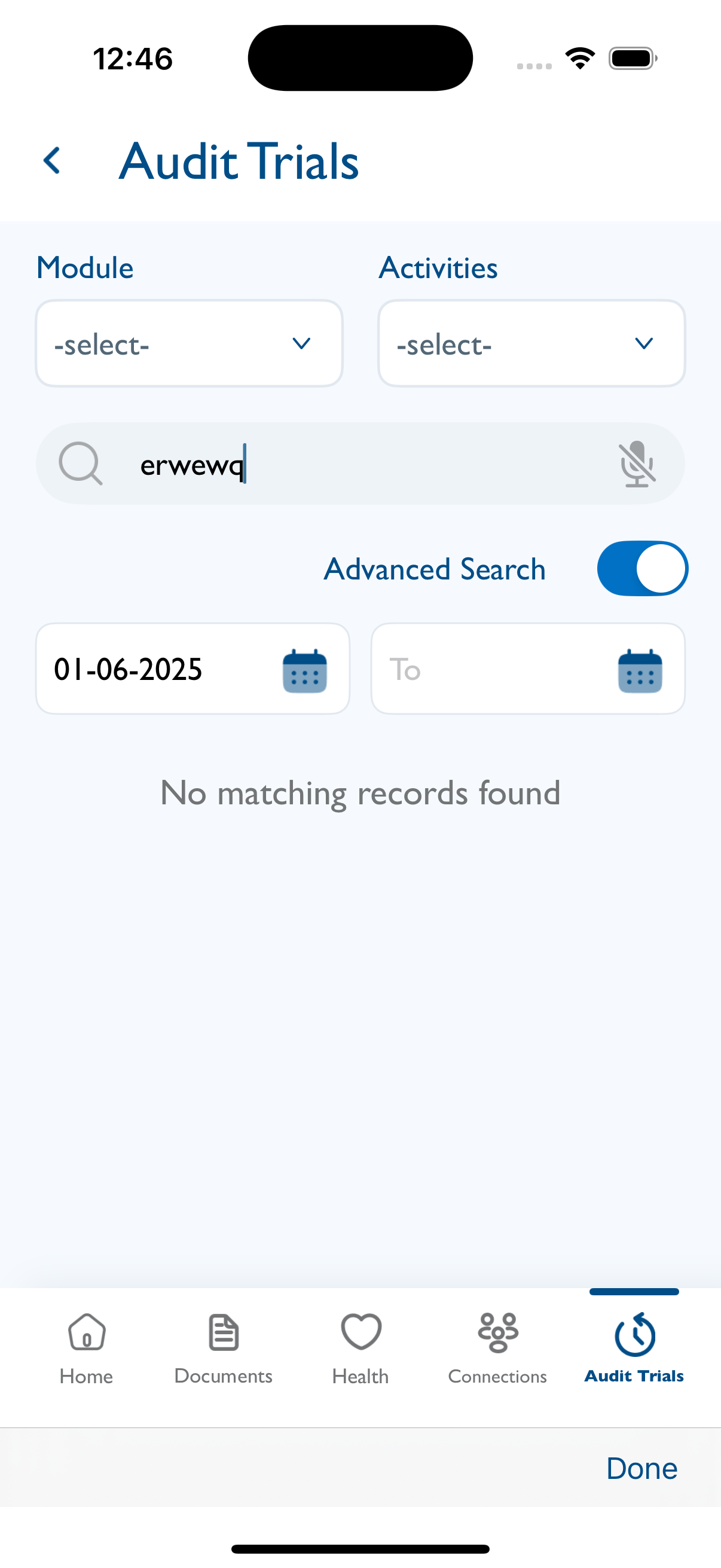Focus the search field containing erwewq

coord(360,464)
